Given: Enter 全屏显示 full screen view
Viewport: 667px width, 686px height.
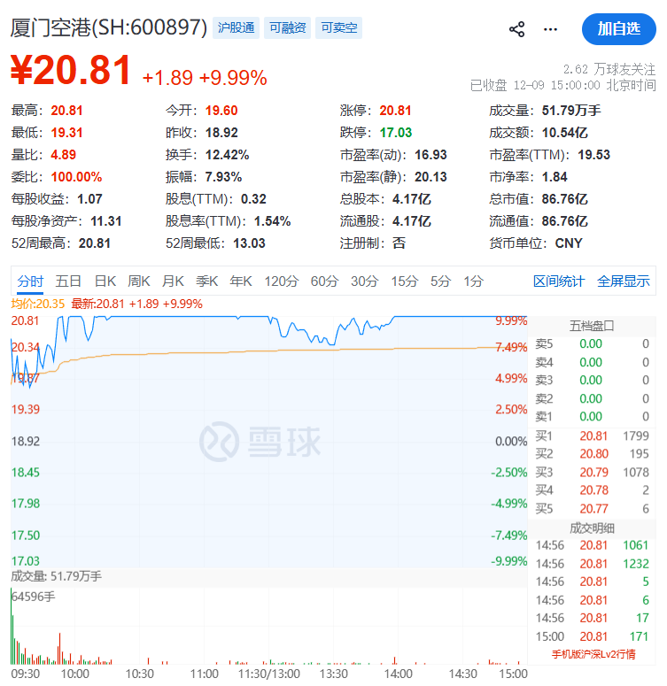Looking at the screenshot, I should pyautogui.click(x=623, y=281).
